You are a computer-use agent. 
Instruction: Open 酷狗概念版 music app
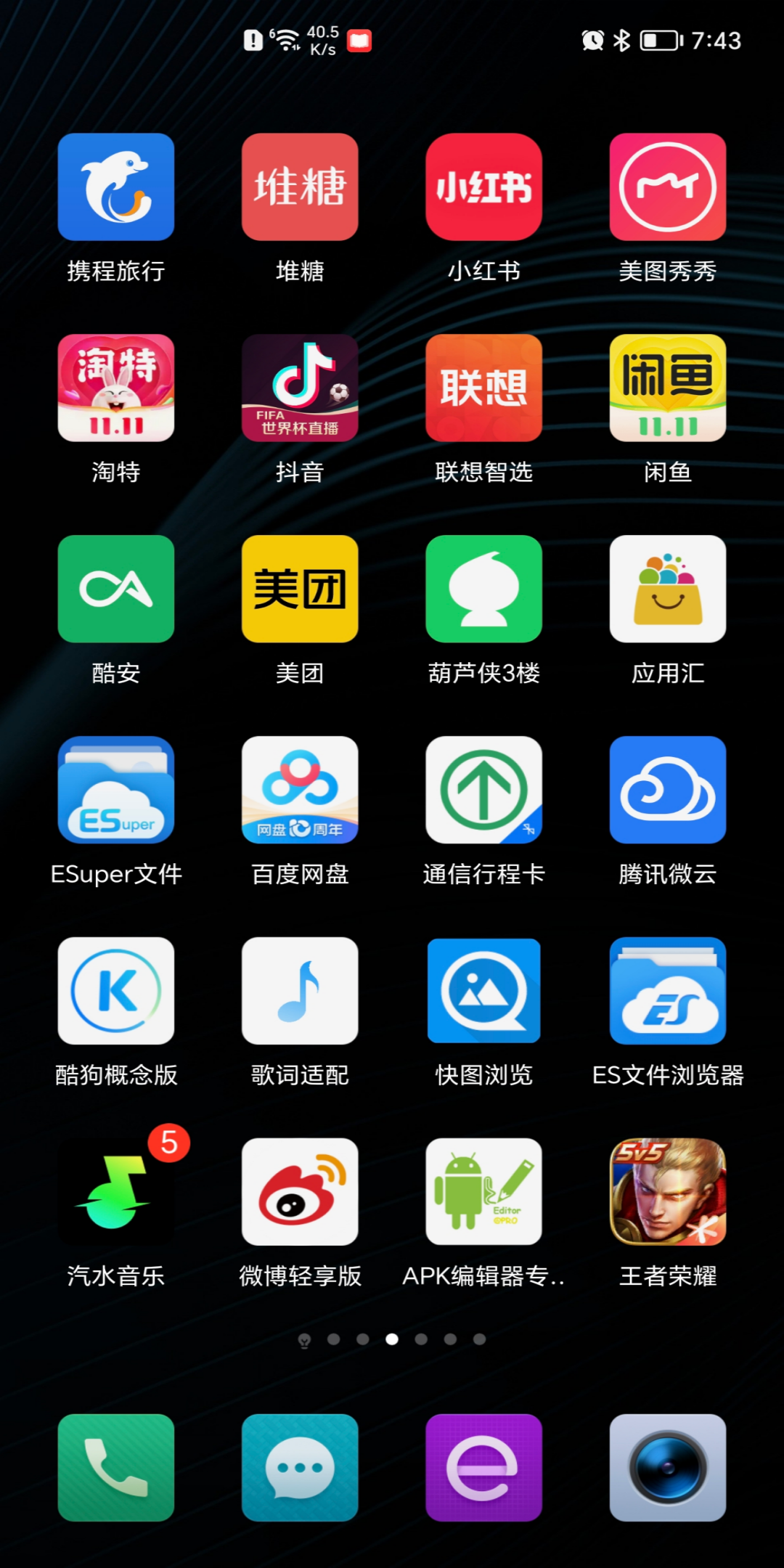tap(116, 991)
